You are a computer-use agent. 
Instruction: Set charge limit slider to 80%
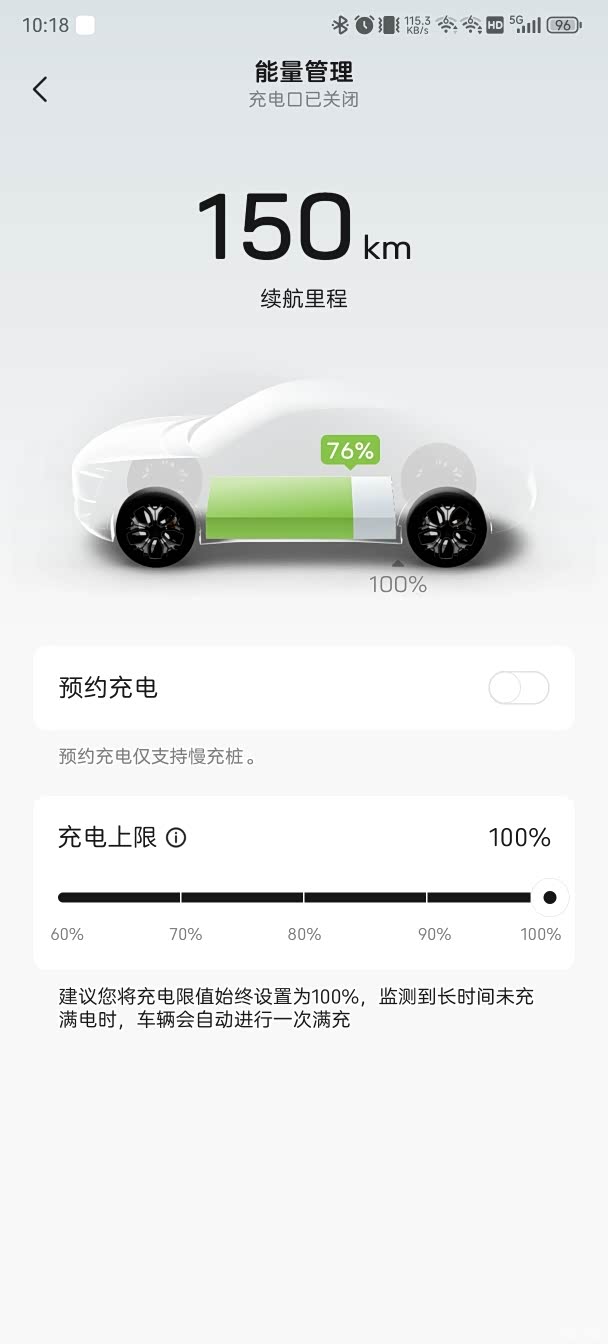(x=304, y=897)
